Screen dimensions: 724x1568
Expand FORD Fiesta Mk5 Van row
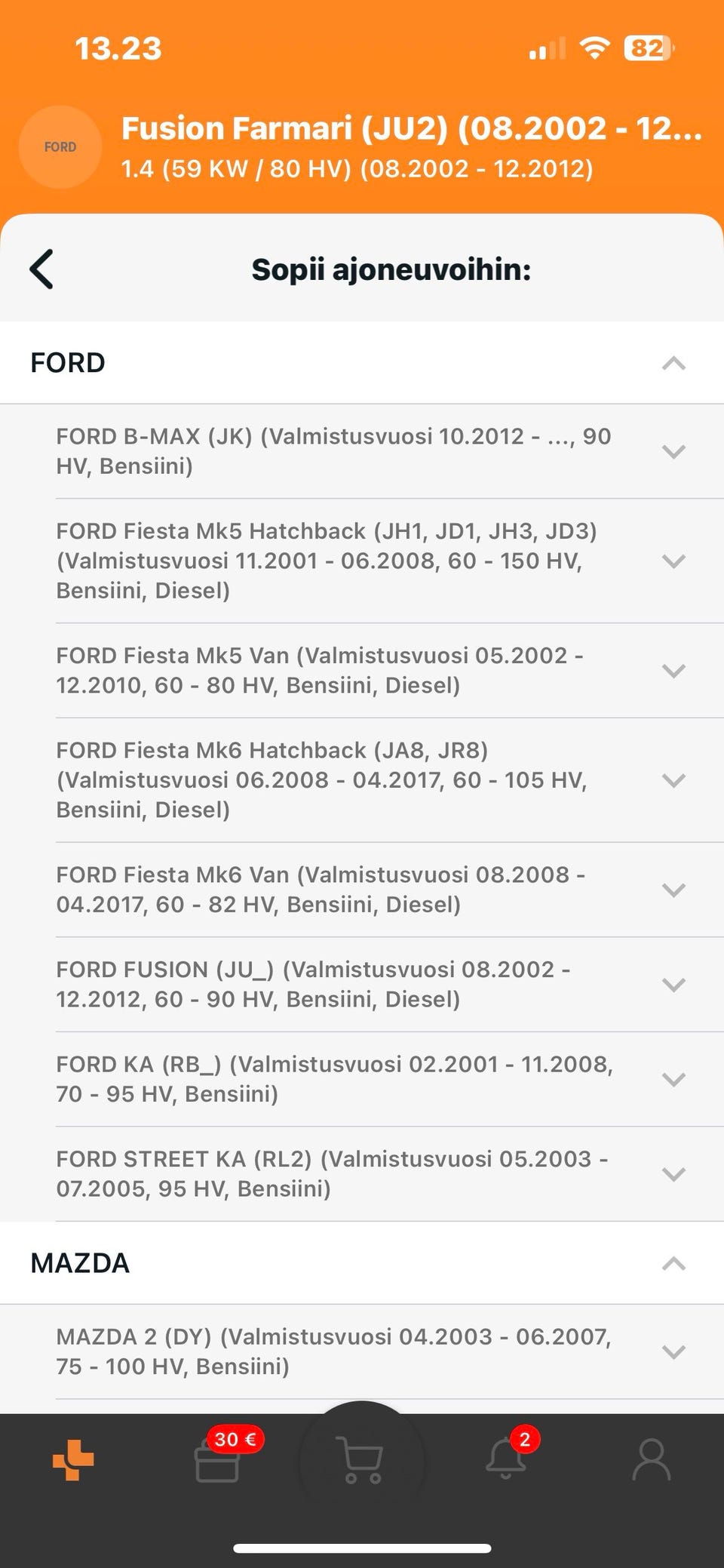tap(673, 670)
